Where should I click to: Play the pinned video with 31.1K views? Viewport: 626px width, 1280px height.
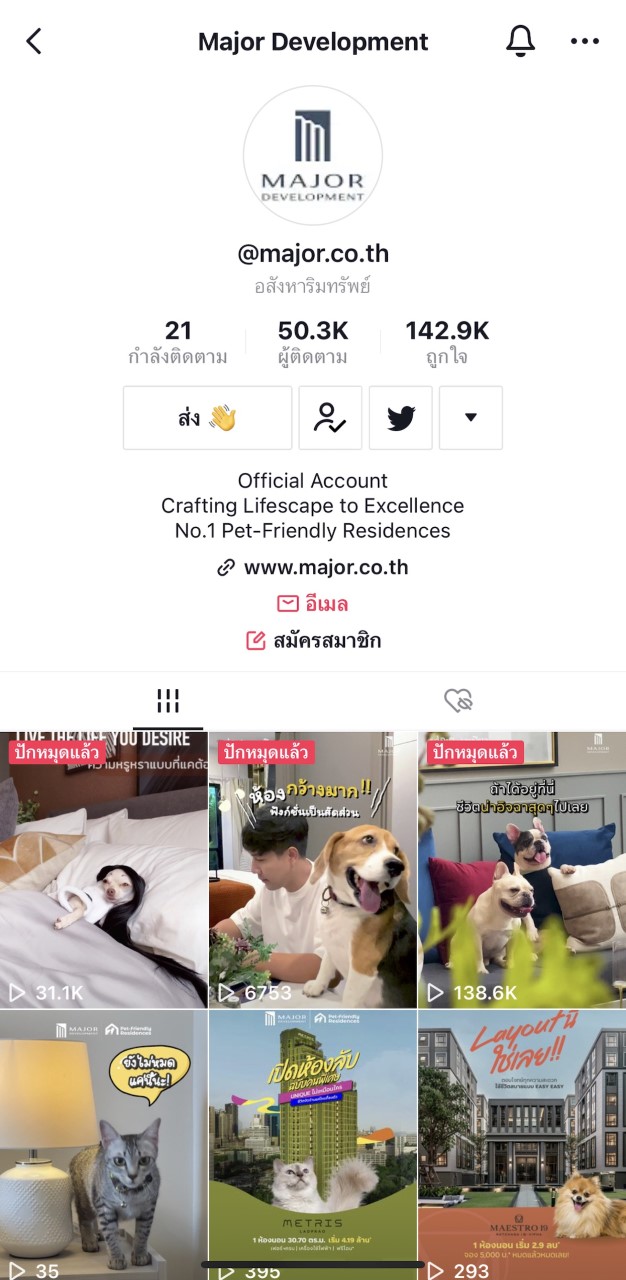coord(103,870)
